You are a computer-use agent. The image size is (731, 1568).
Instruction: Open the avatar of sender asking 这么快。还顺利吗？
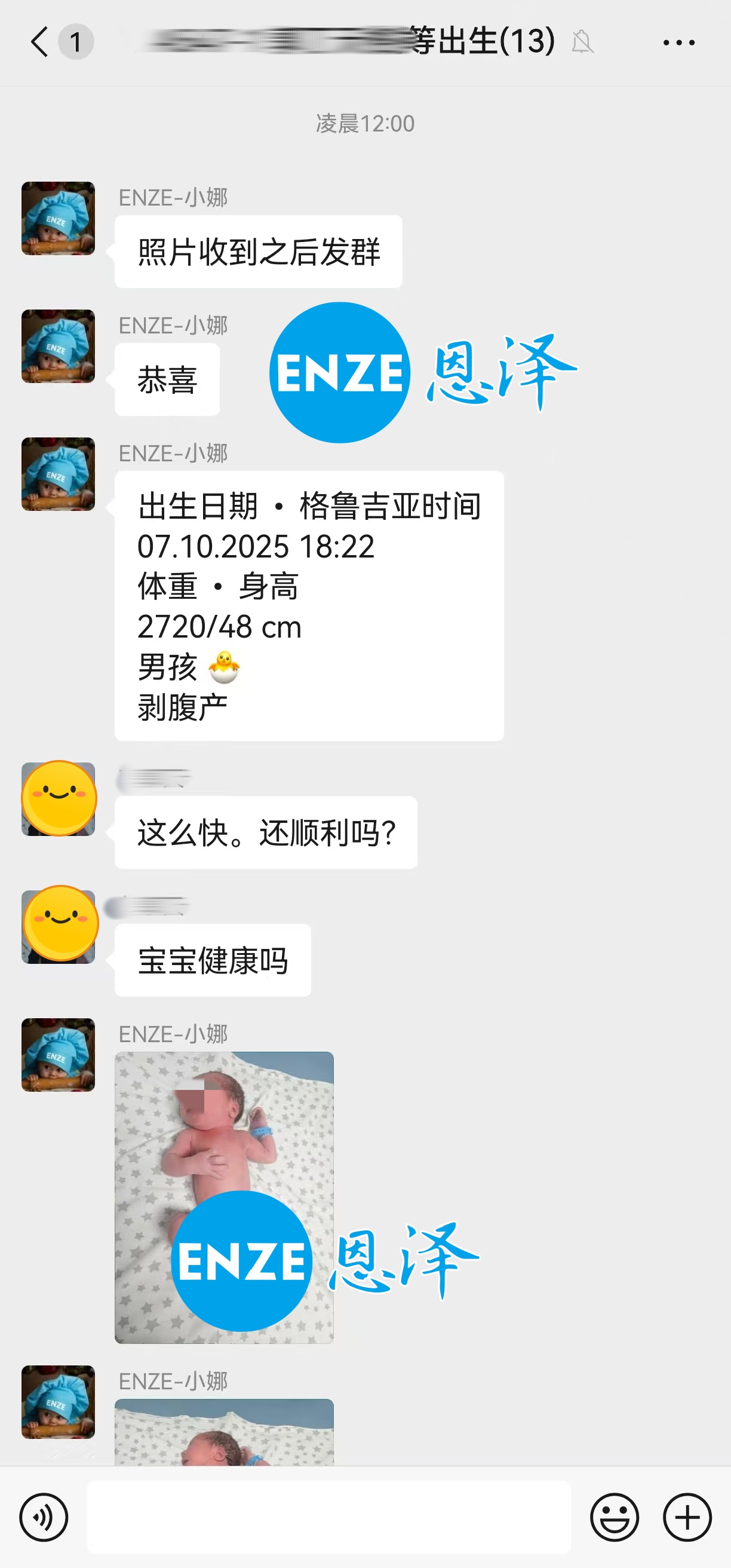[x=59, y=798]
